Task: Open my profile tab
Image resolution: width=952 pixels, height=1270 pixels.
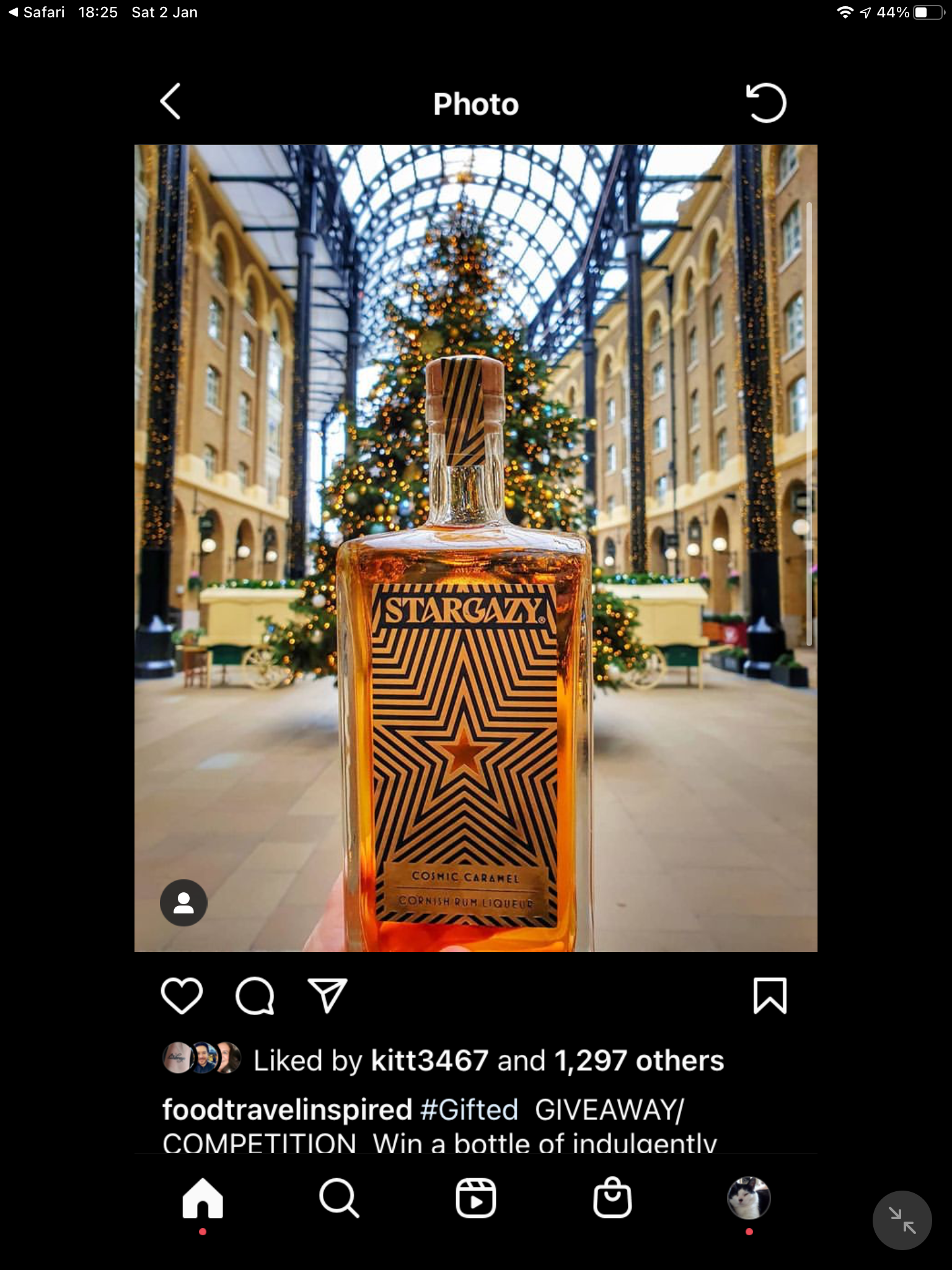Action: [749, 1197]
